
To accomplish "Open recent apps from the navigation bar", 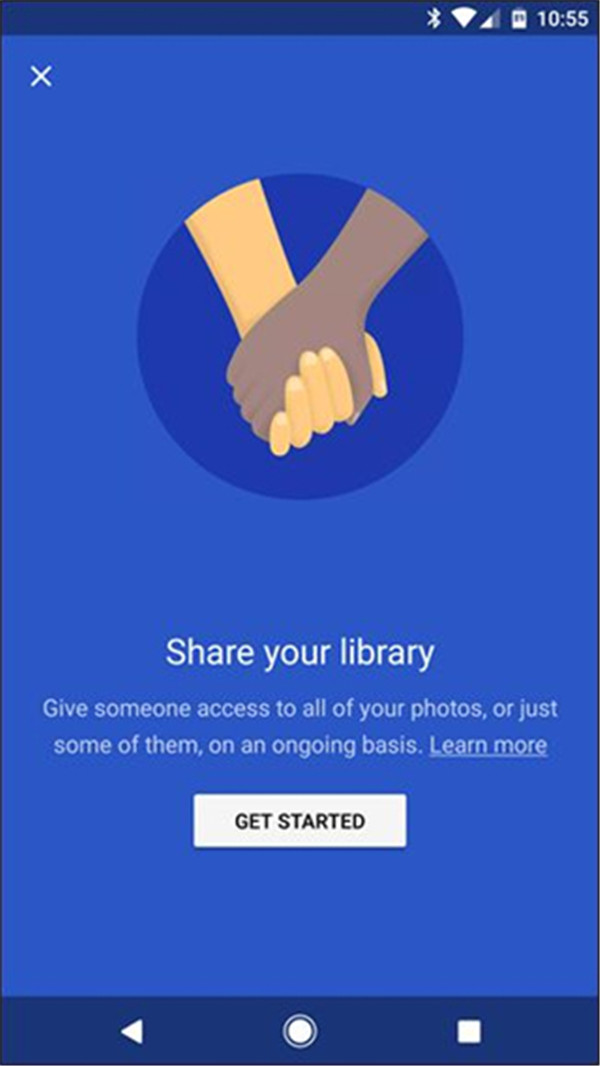I will [468, 1031].
